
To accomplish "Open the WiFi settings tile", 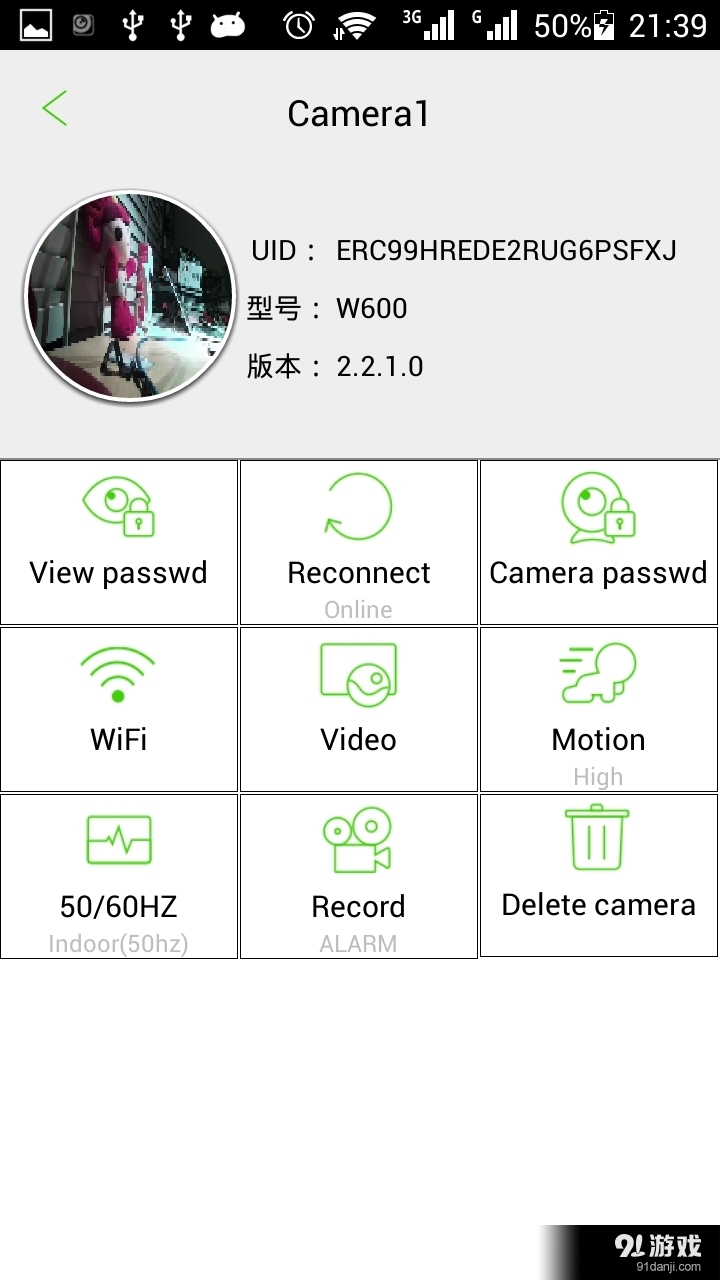I will click(x=119, y=709).
